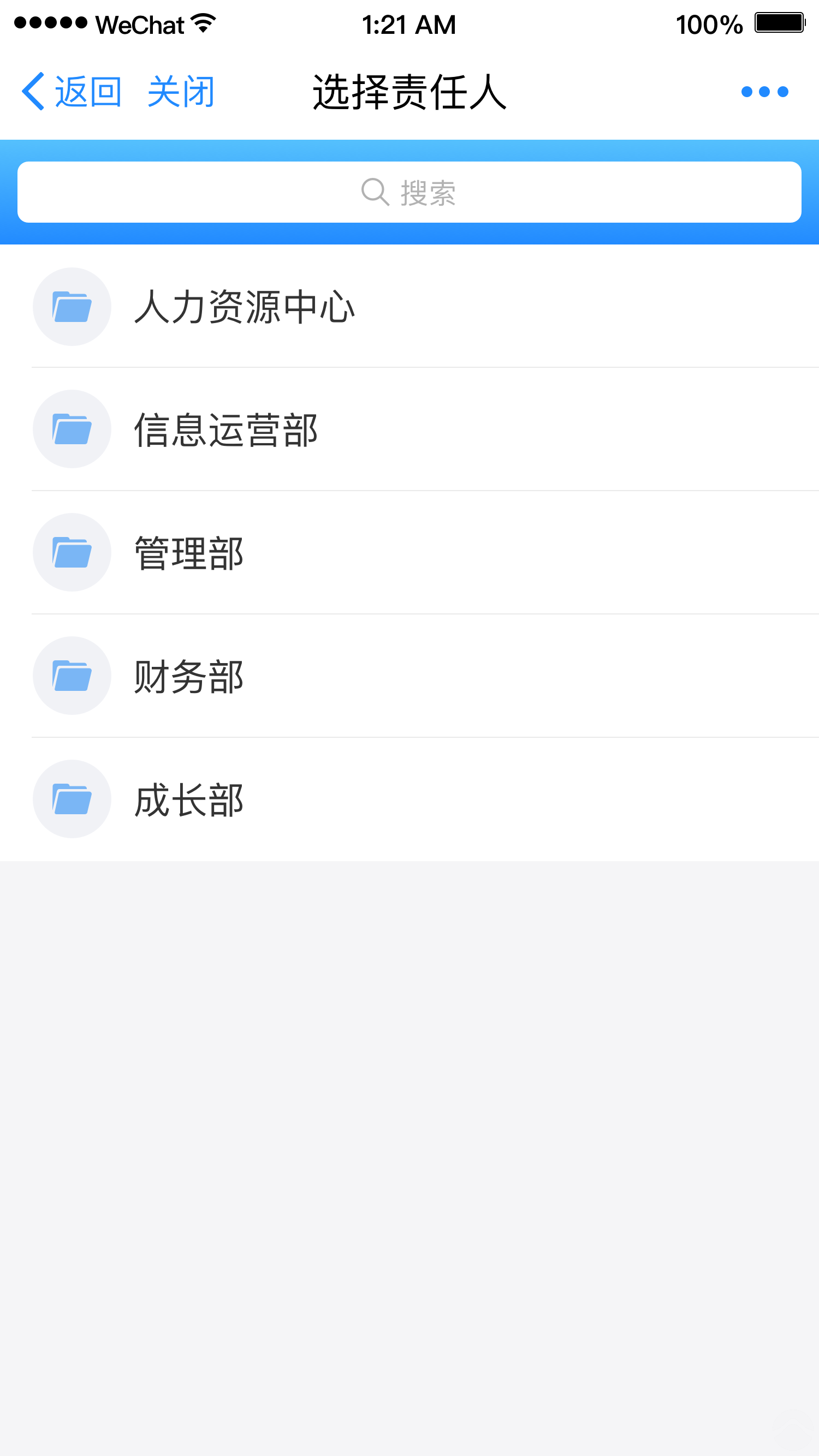The width and height of the screenshot is (819, 1456).
Task: Choose the 财务部 folder
Action: (x=410, y=676)
